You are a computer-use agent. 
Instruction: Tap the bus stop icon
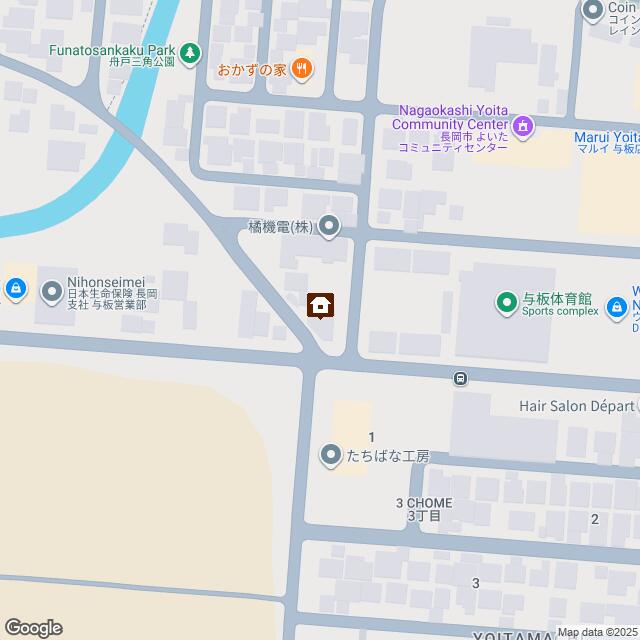click(460, 378)
